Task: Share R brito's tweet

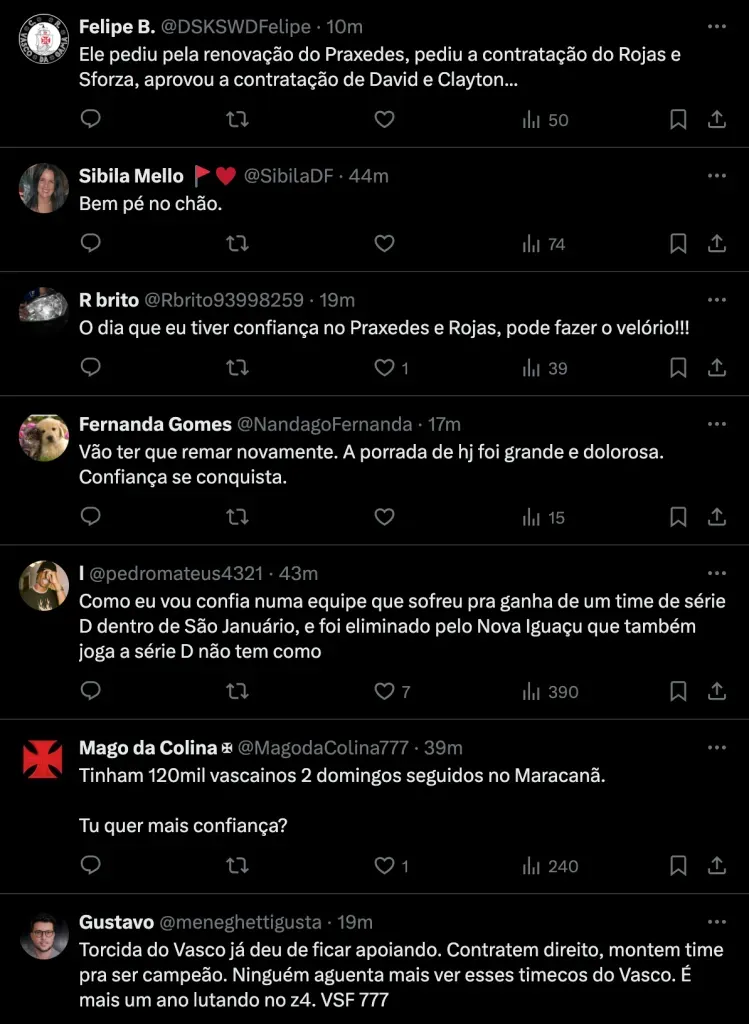Action: coord(717,368)
